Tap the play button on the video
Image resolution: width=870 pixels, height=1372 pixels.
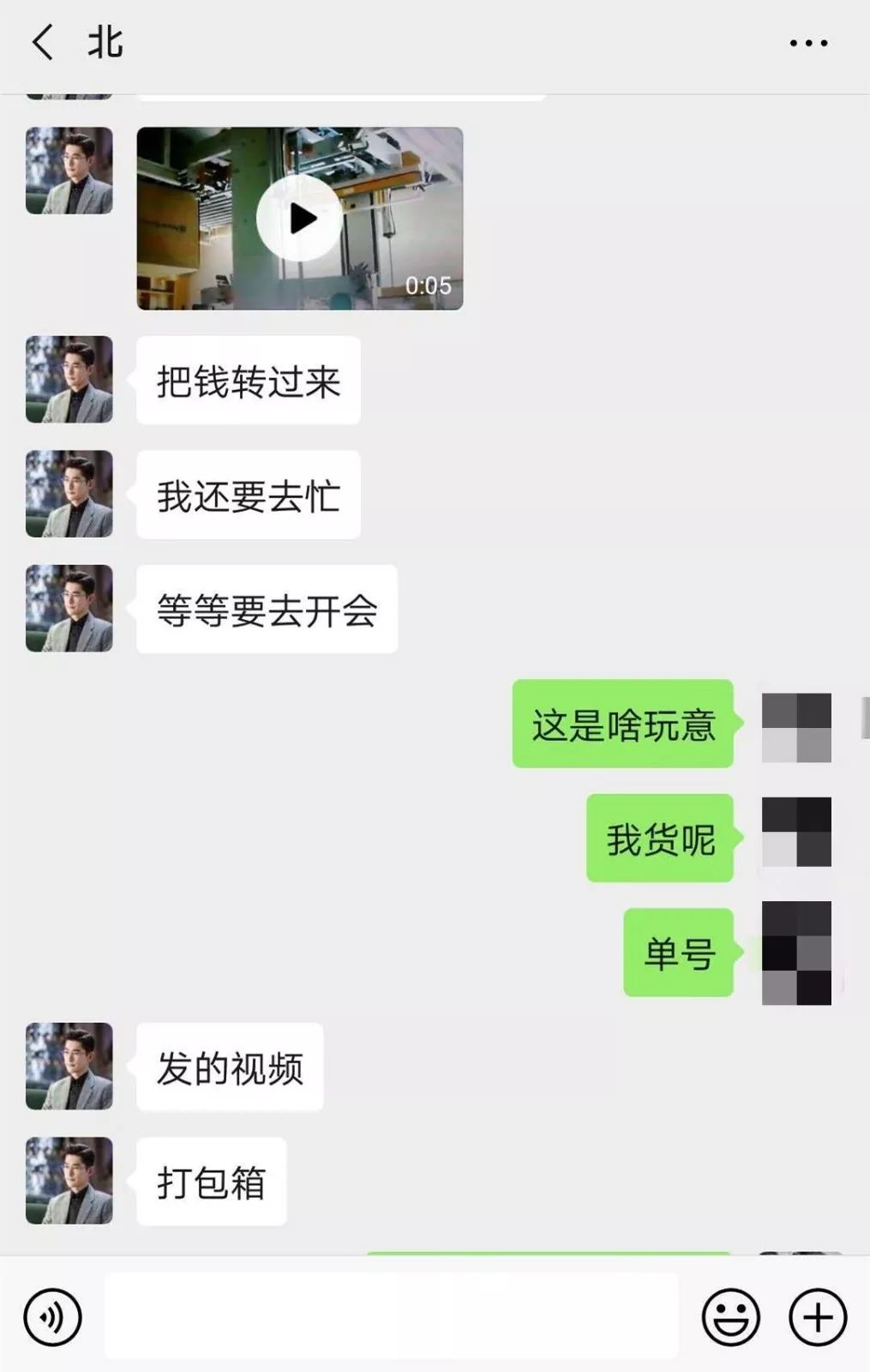tap(302, 220)
